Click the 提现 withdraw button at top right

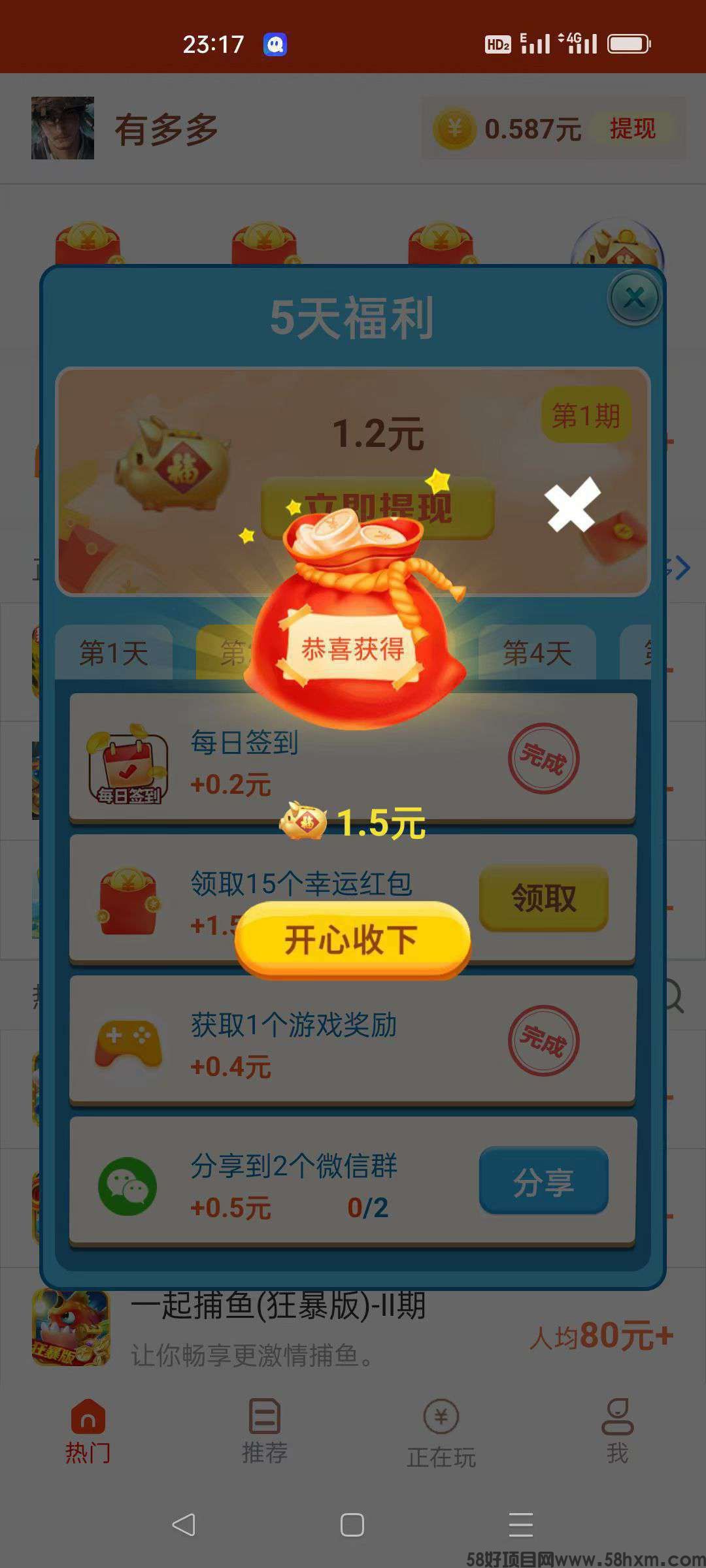(x=632, y=129)
